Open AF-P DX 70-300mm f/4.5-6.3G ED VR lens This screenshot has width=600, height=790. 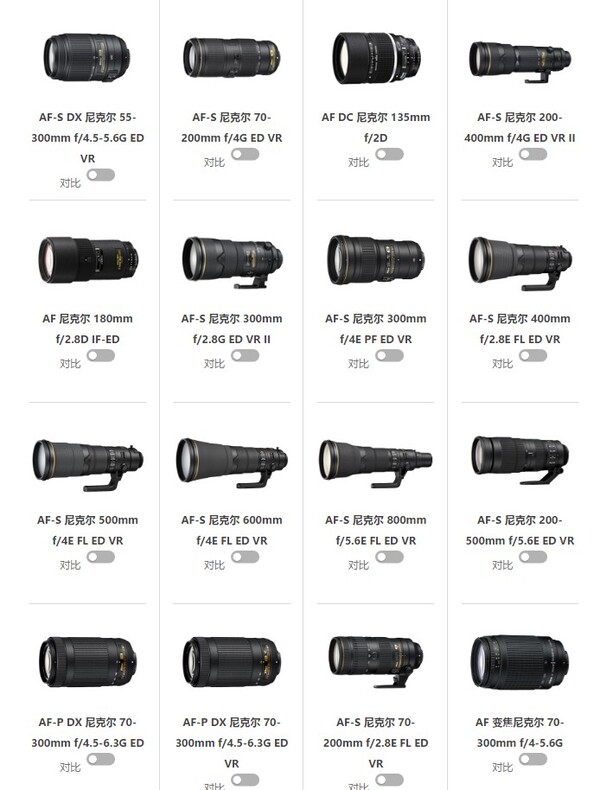pos(231,660)
